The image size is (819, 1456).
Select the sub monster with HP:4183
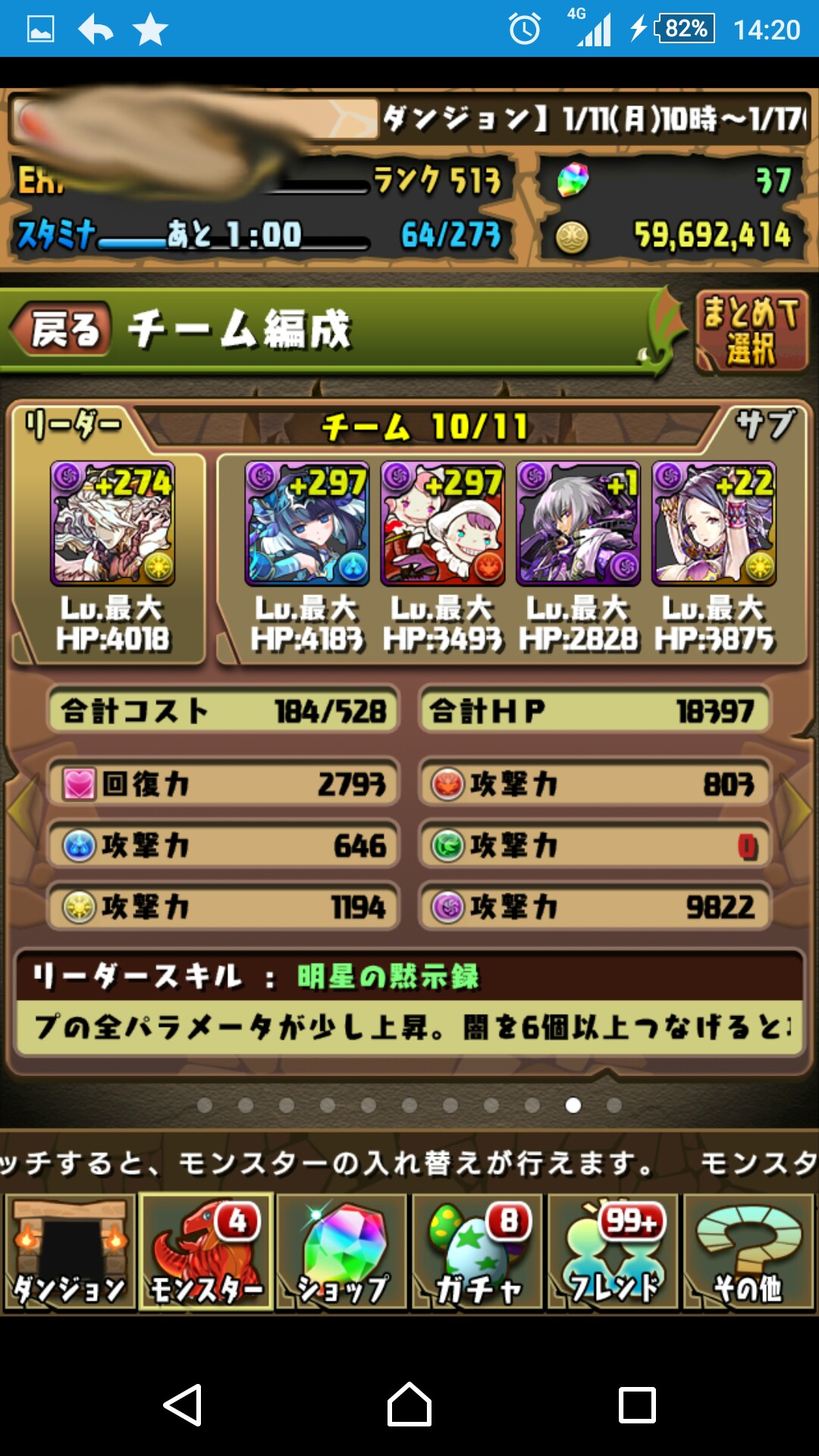pyautogui.click(x=307, y=523)
